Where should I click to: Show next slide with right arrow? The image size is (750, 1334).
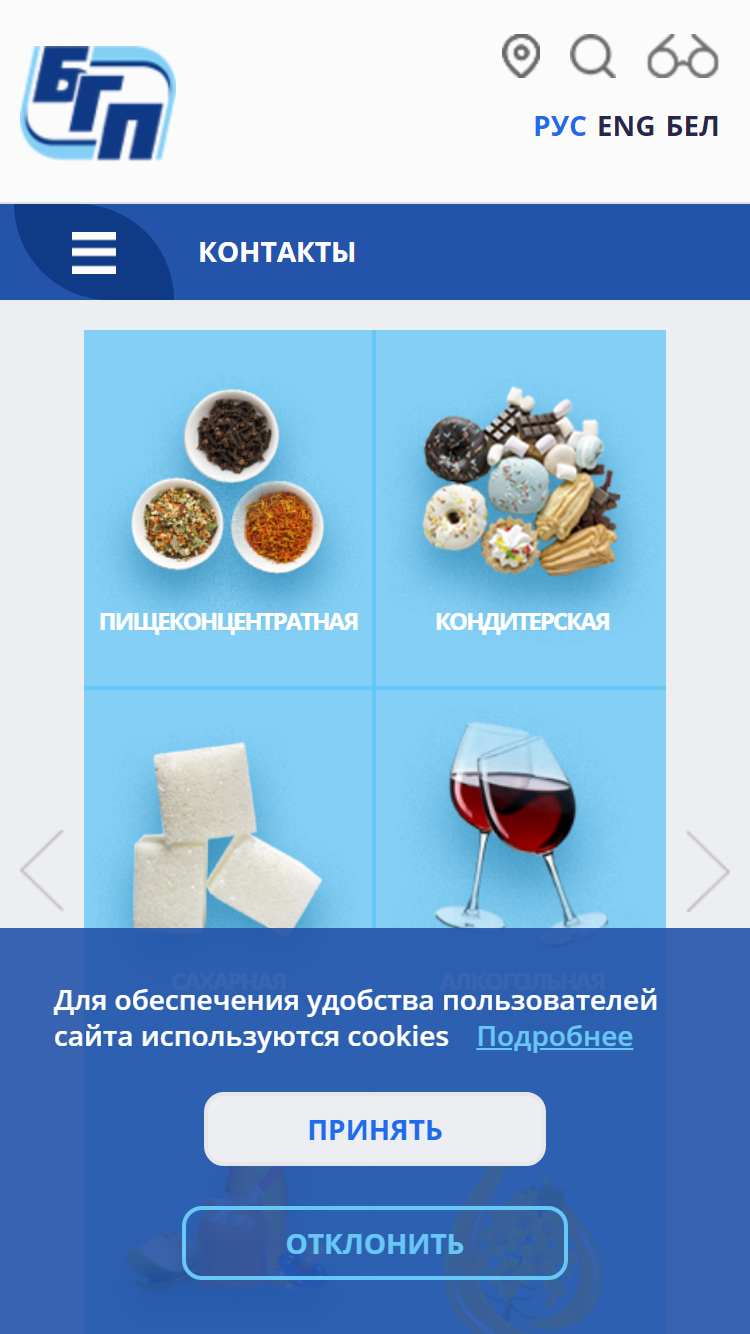[x=708, y=870]
